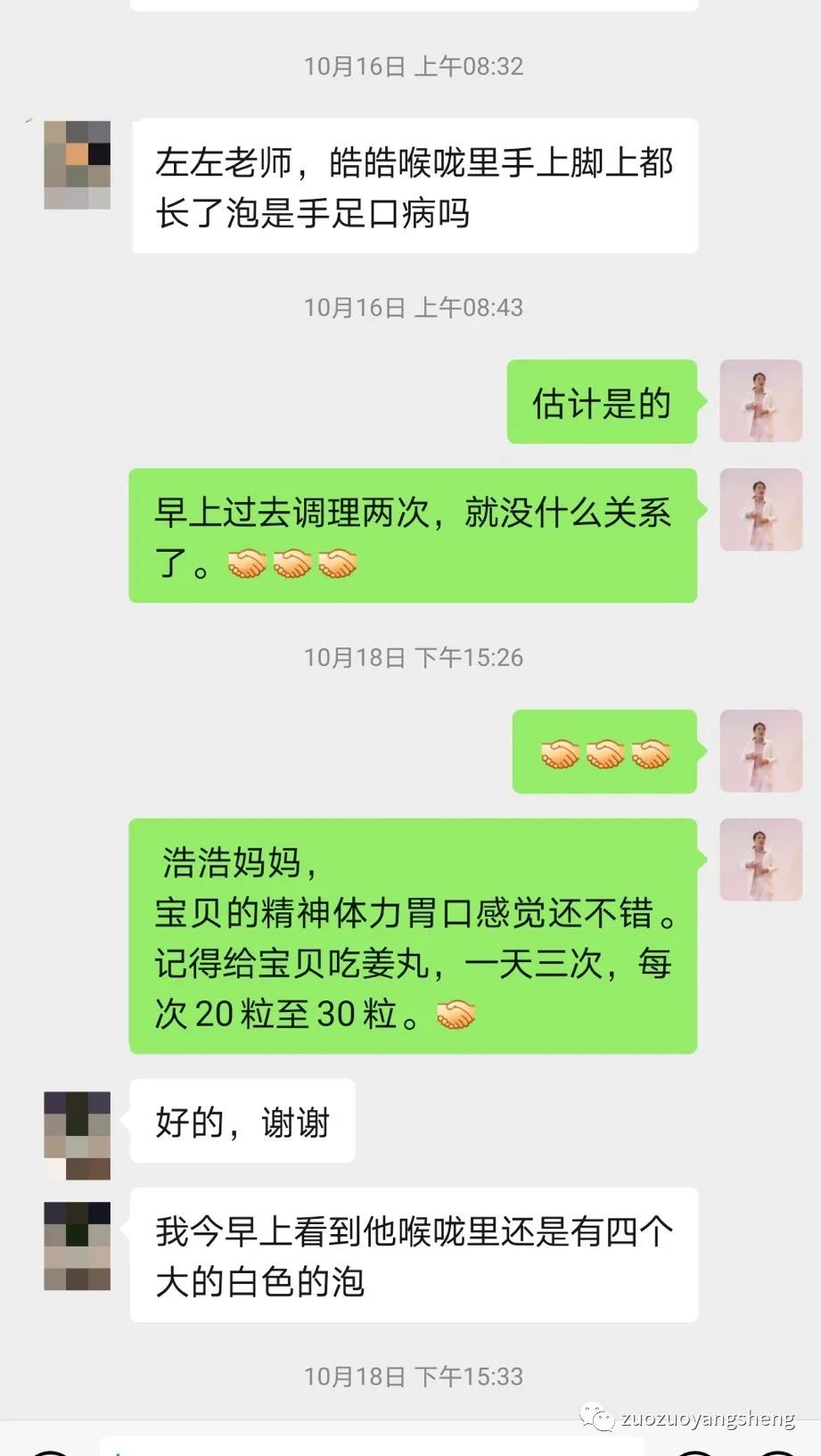Open the doctor avatar beside the emoji-only reply
Screen dimensions: 821x1456
click(x=759, y=751)
